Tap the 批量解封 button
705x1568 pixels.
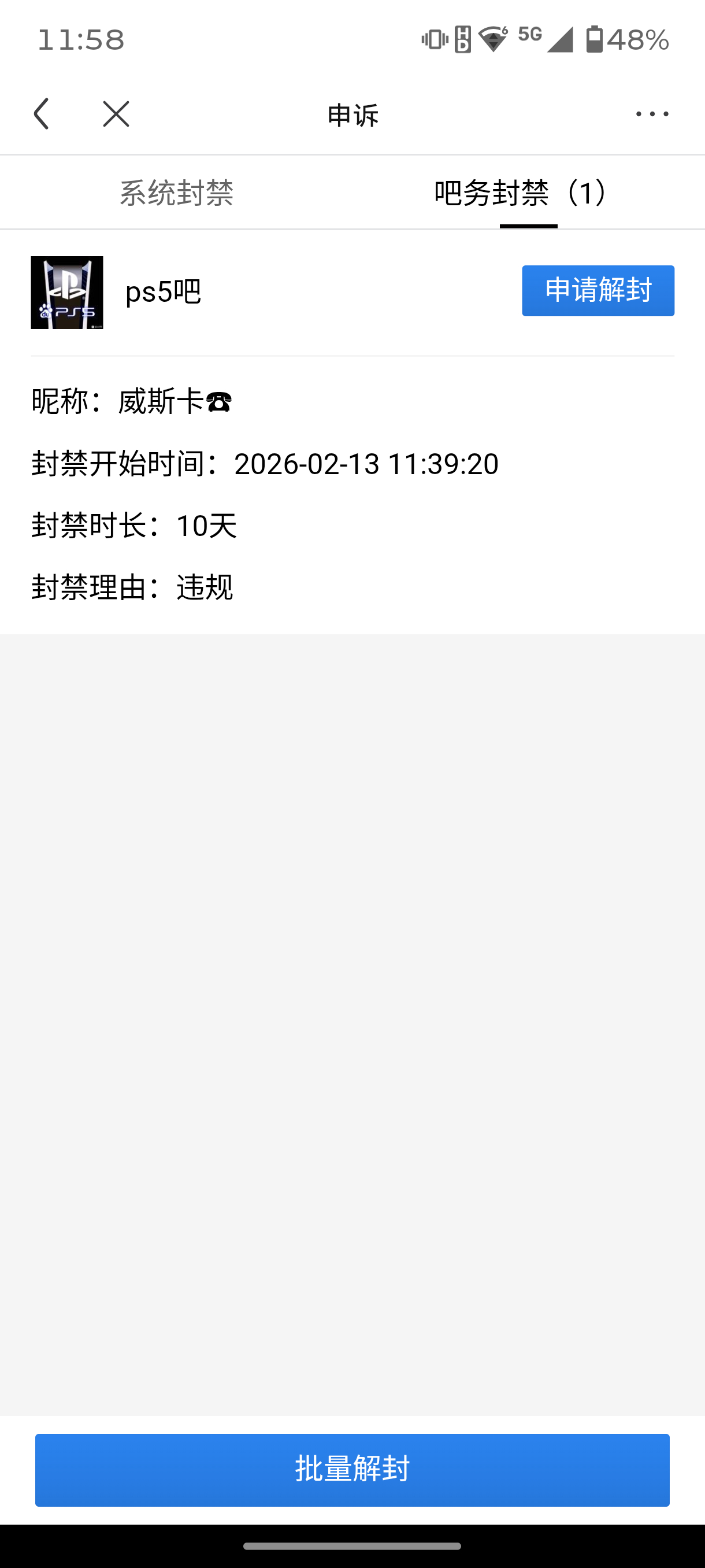[352, 1469]
